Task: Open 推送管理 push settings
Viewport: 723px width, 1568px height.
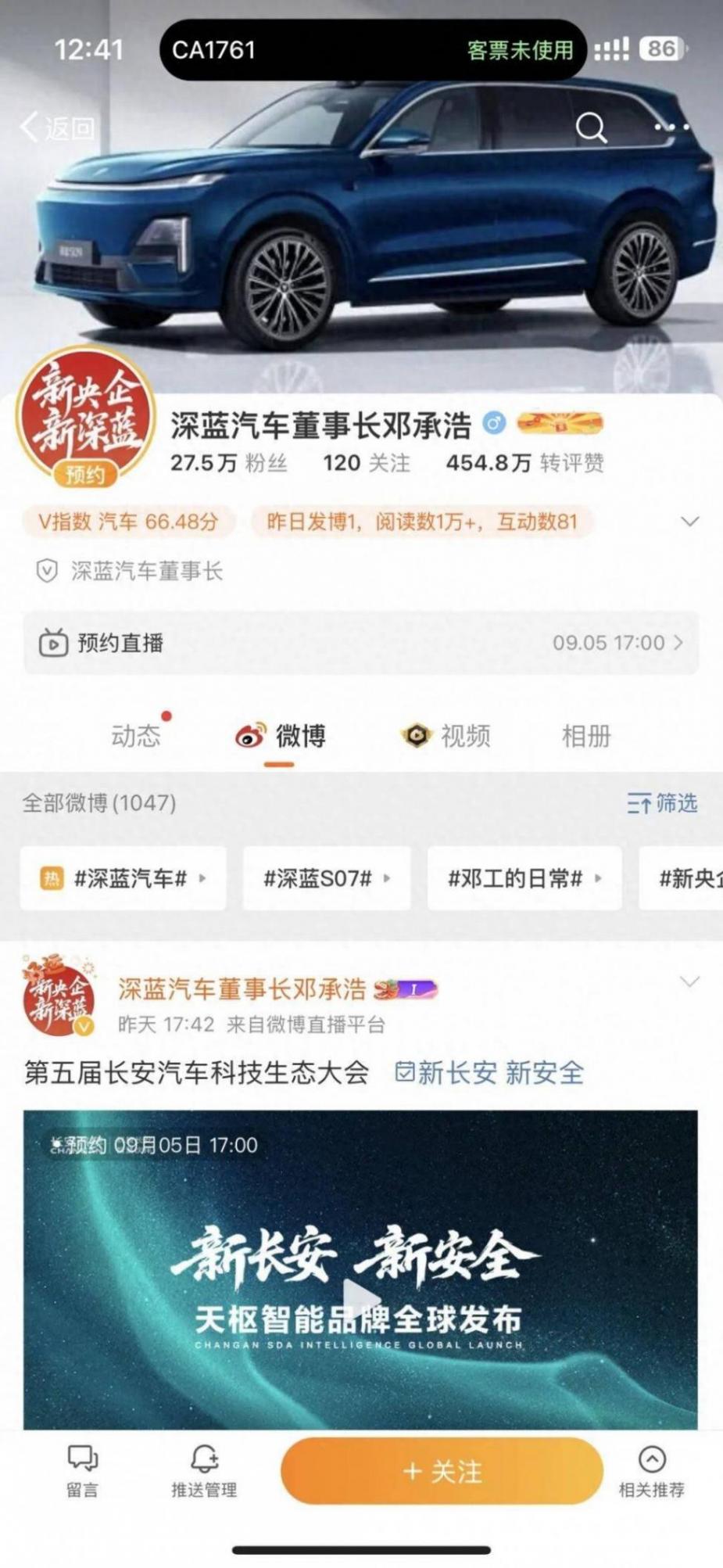Action: pos(204,1471)
